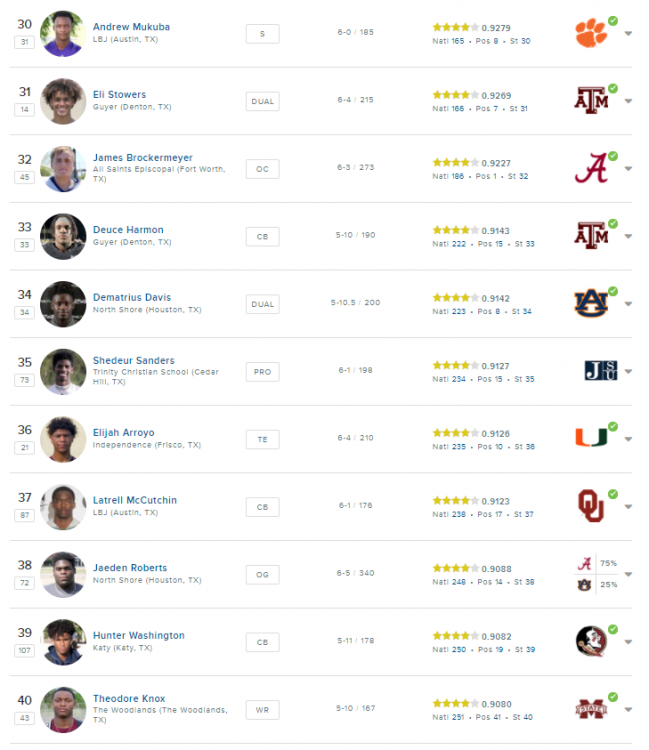Open Latrell McCutchin's profile photo

[x=63, y=507]
